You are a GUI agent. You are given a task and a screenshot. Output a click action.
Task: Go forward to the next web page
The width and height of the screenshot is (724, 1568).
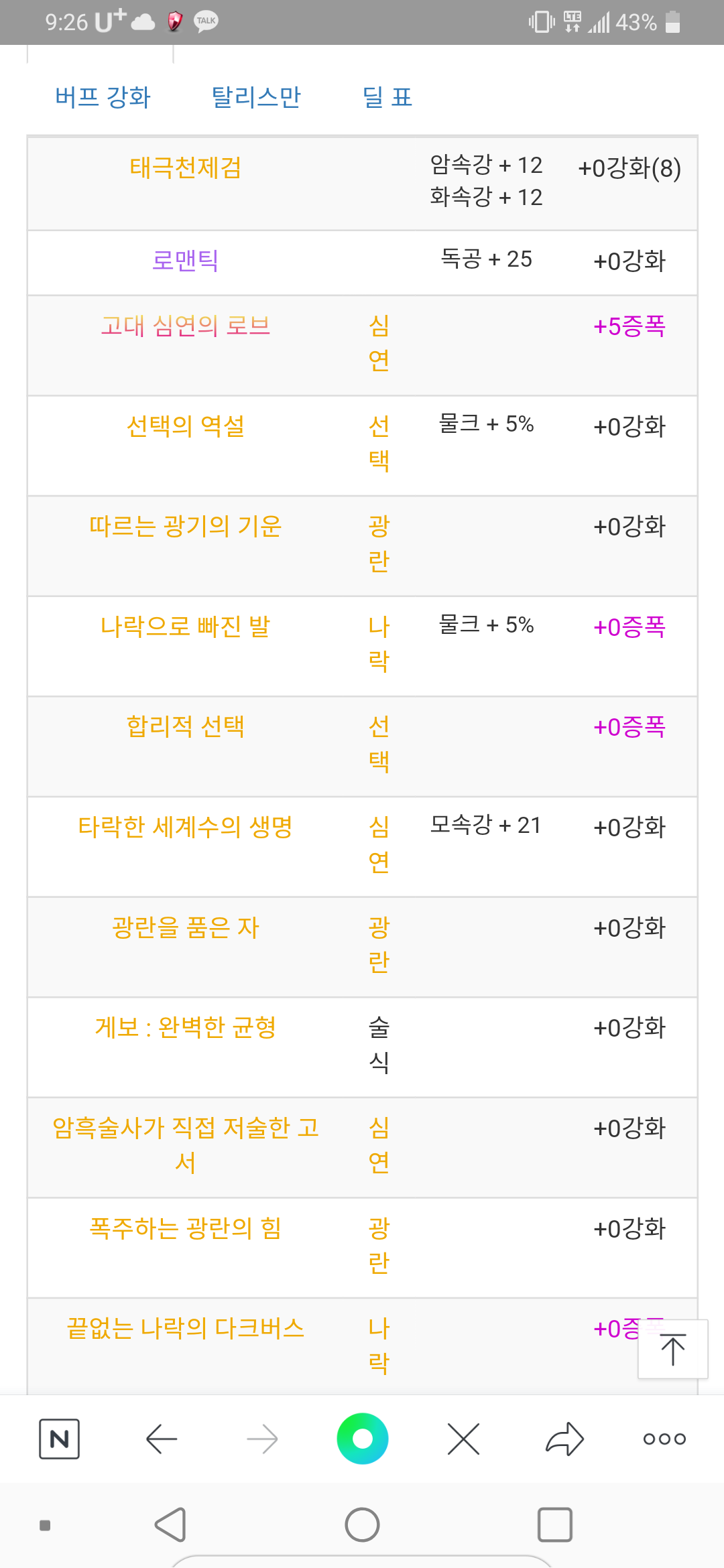[262, 1439]
